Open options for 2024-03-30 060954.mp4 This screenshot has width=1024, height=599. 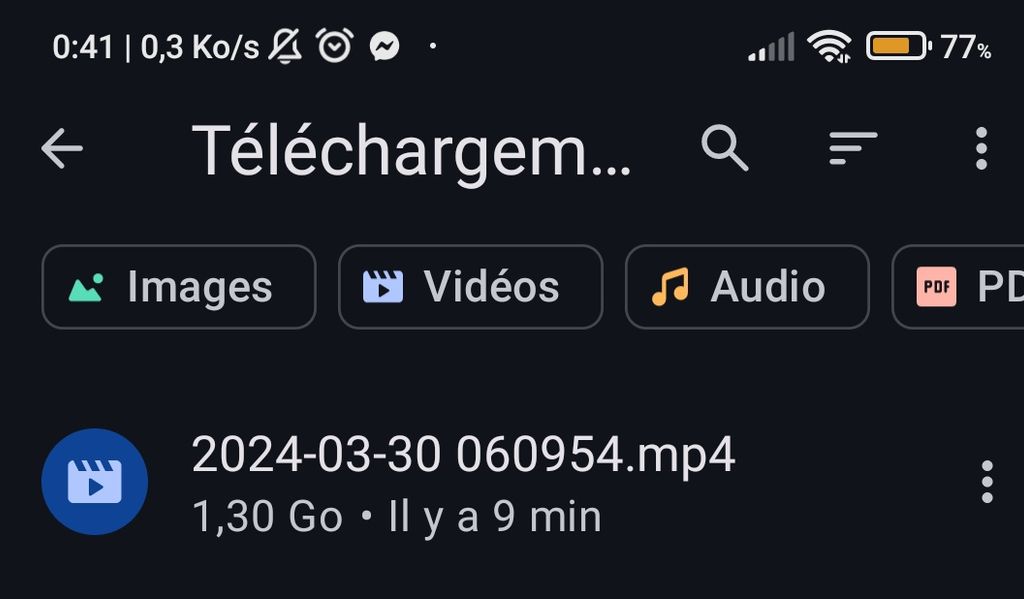987,482
